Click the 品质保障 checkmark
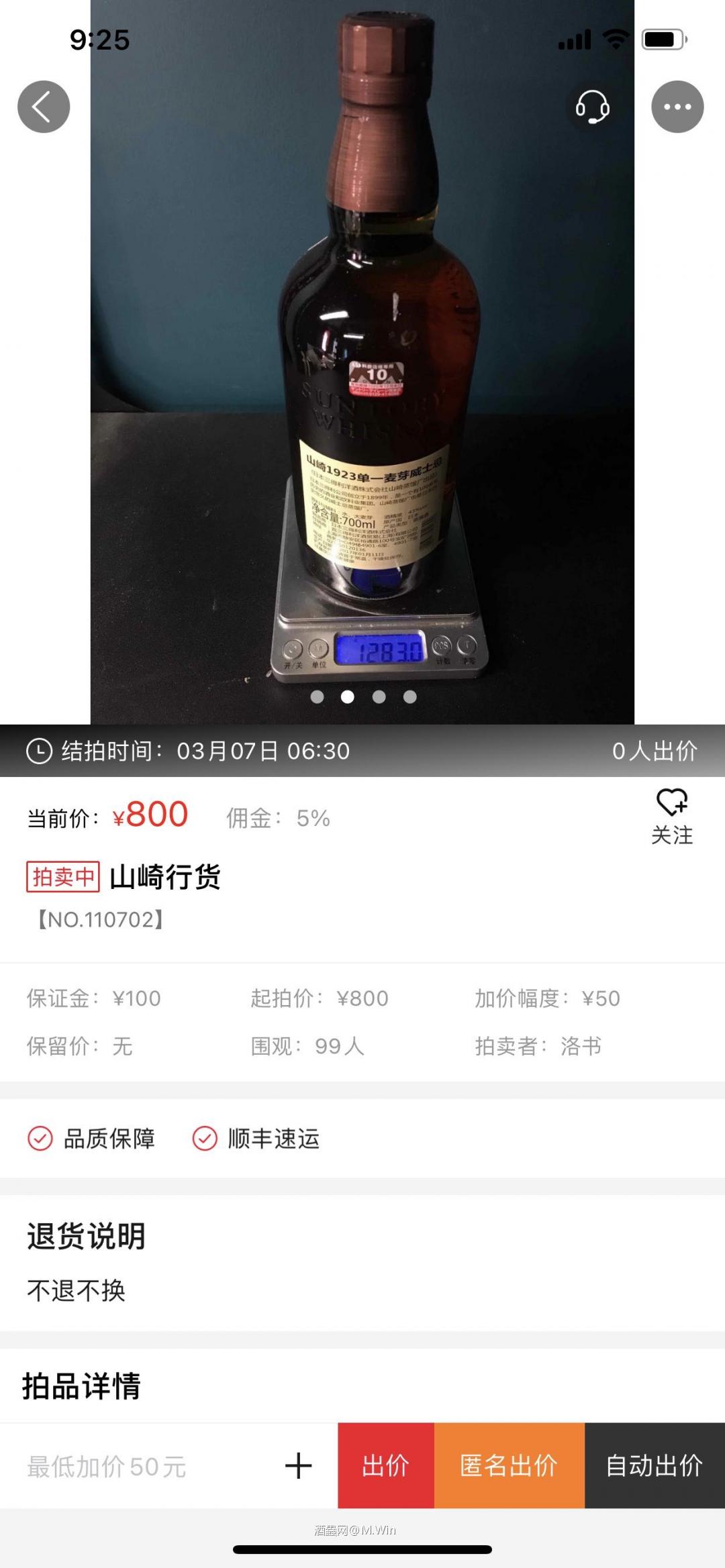This screenshot has height=1568, width=725. [x=40, y=1138]
